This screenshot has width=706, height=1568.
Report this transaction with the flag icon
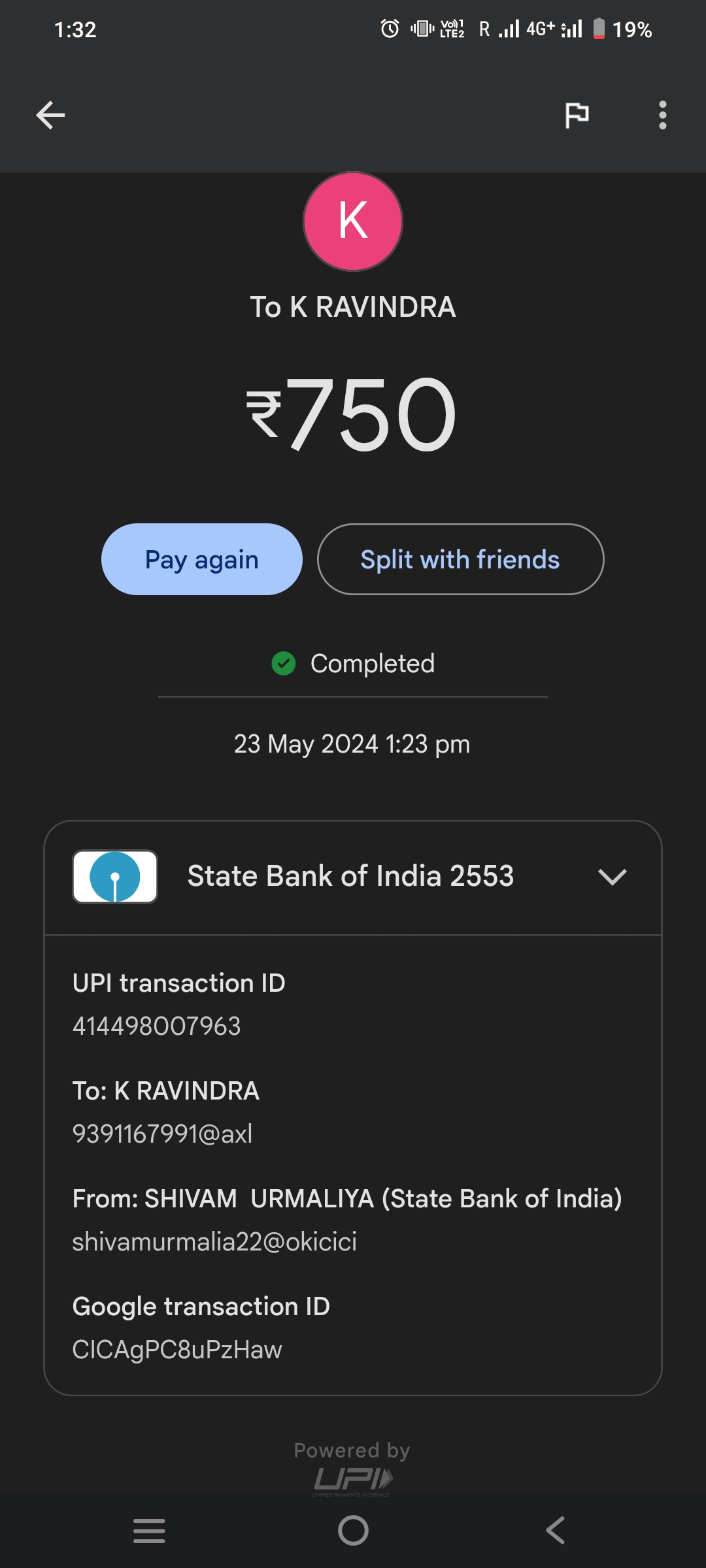[577, 116]
